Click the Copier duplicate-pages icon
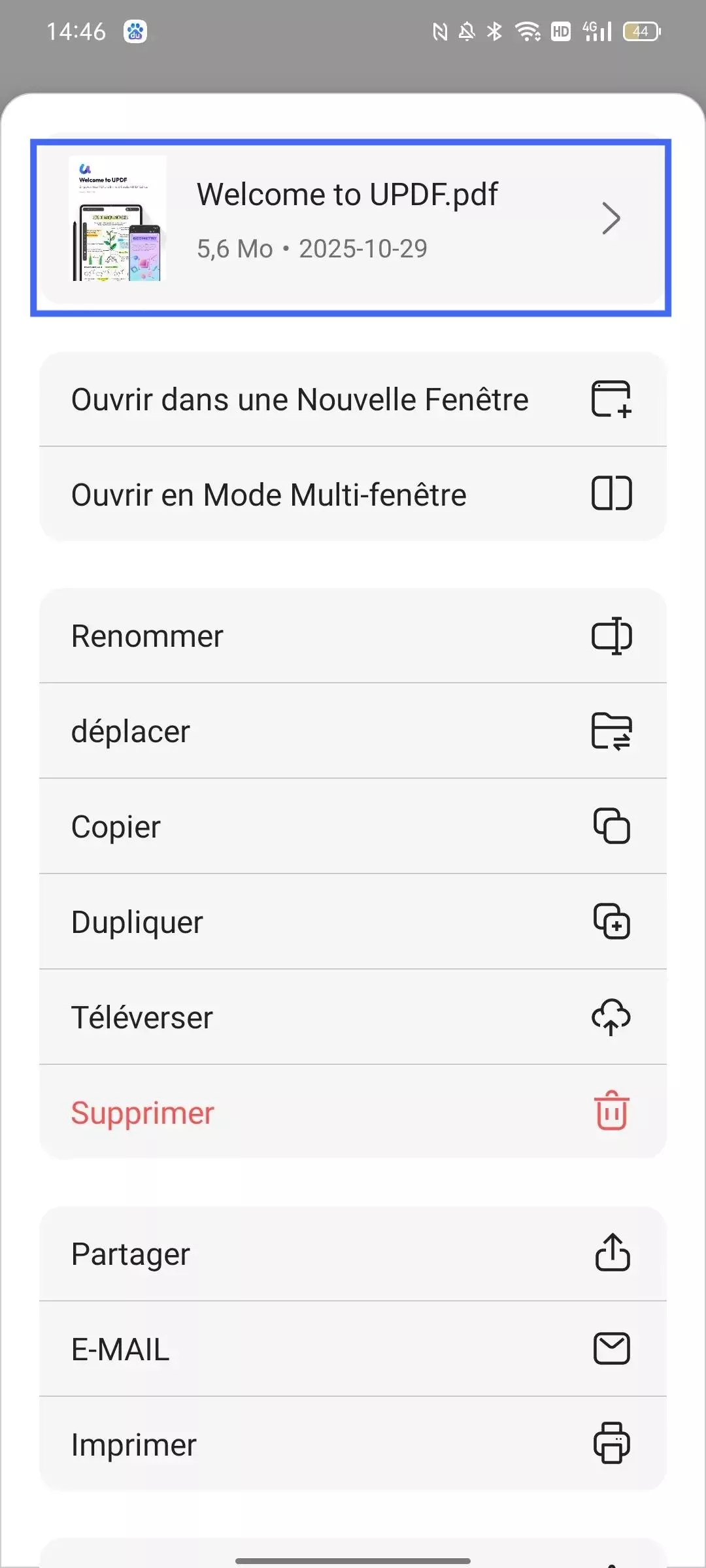This screenshot has width=706, height=1568. pyautogui.click(x=613, y=826)
